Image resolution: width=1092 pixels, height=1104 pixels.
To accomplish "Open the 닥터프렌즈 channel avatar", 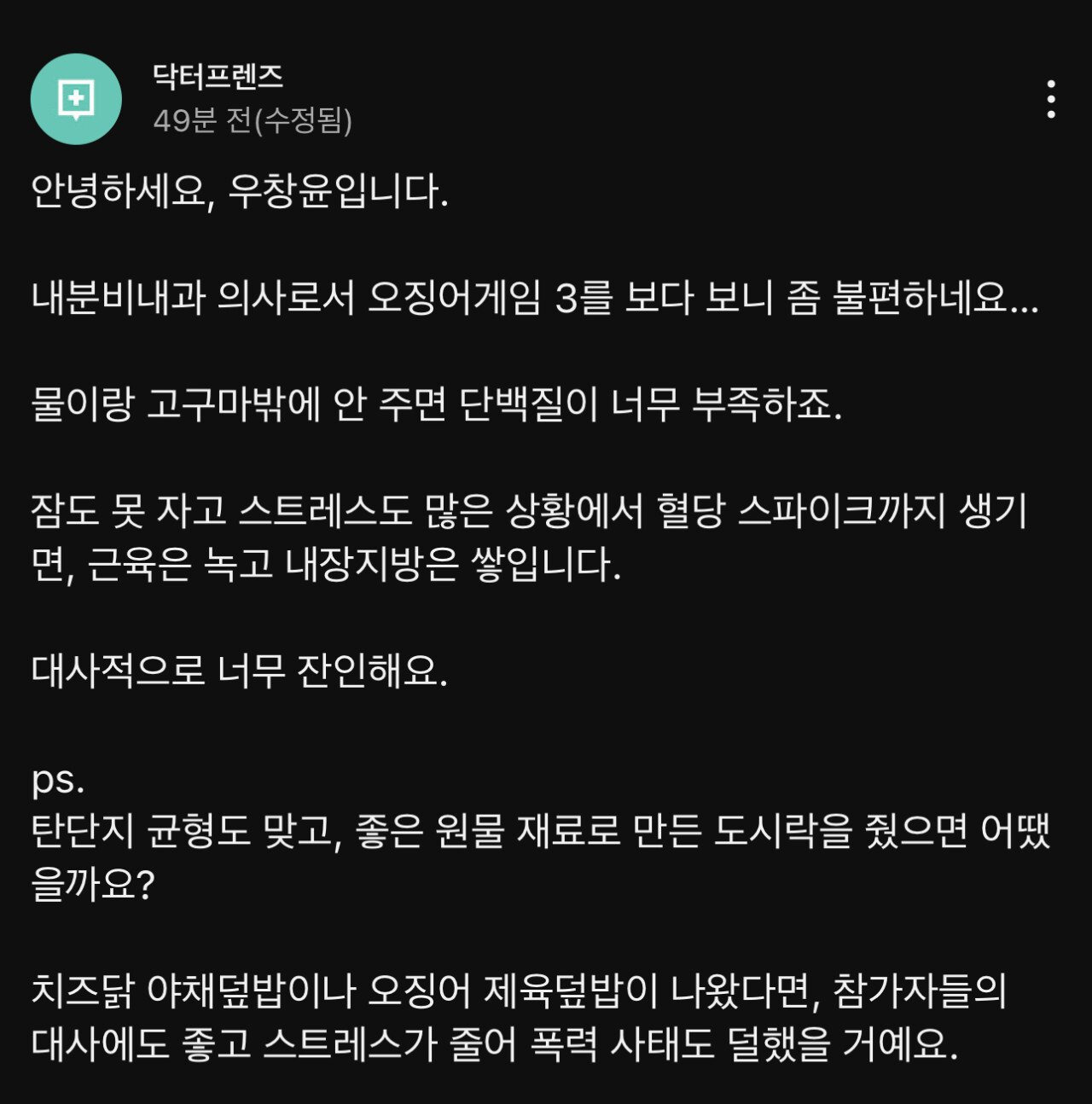I will 76,99.
